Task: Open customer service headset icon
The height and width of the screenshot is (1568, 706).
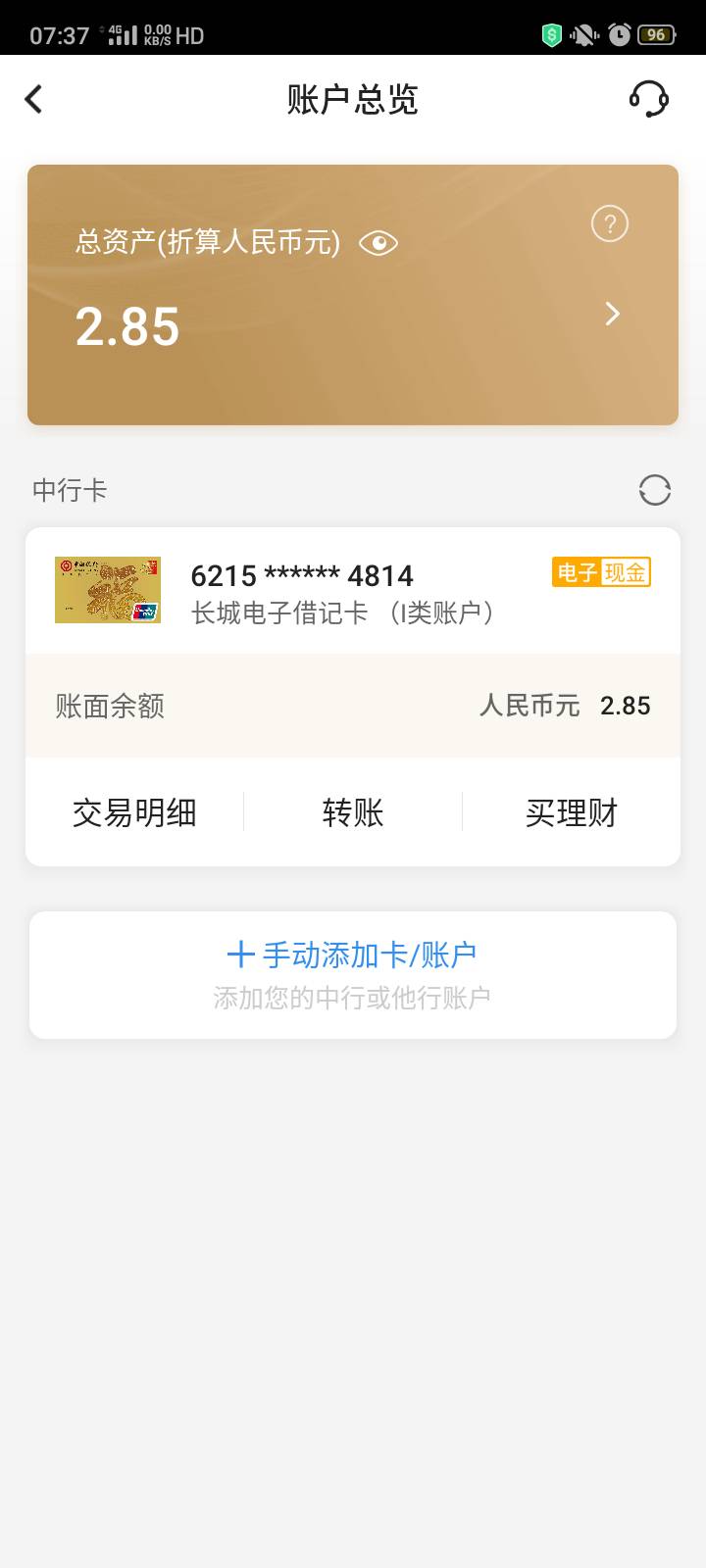Action: pos(648,99)
